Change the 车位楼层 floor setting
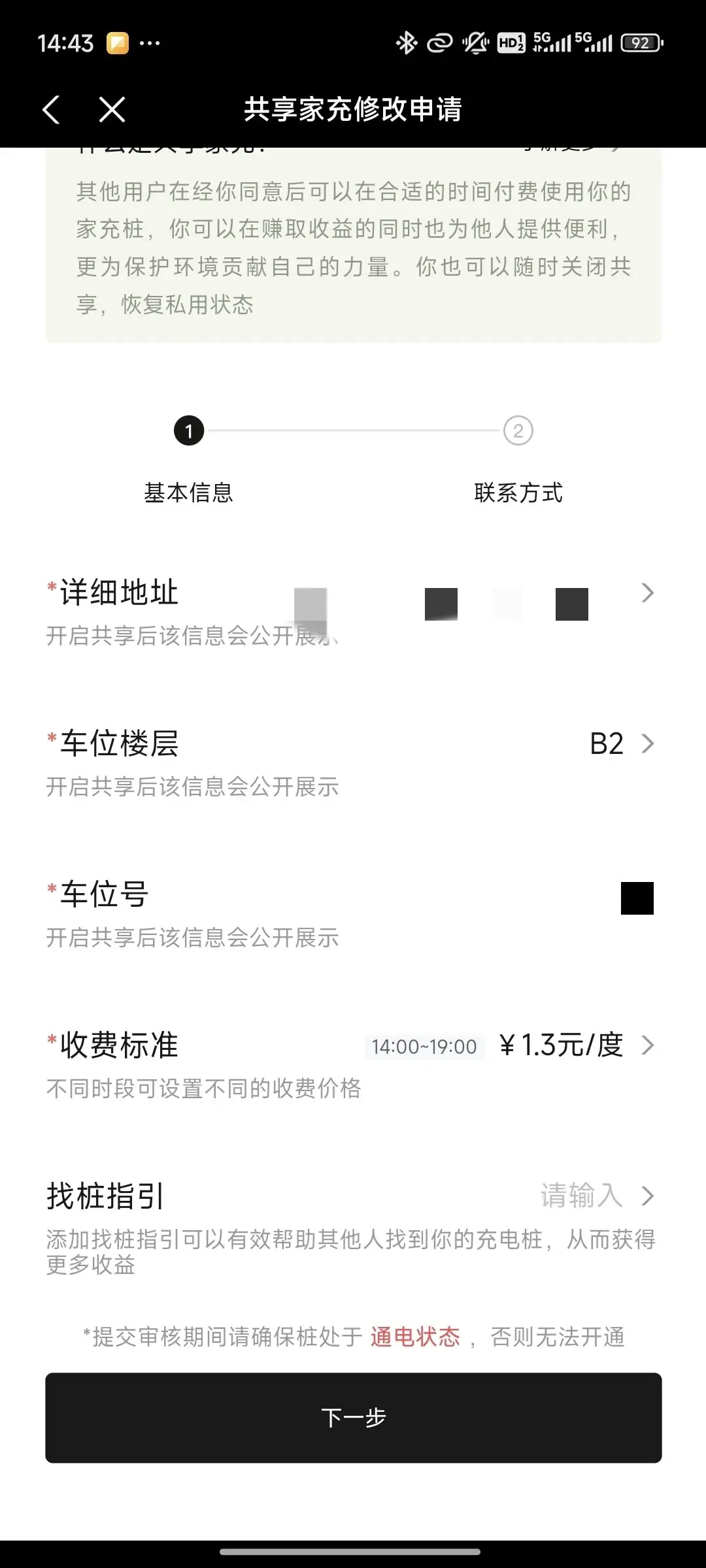Image resolution: width=706 pixels, height=1568 pixels. click(x=353, y=762)
